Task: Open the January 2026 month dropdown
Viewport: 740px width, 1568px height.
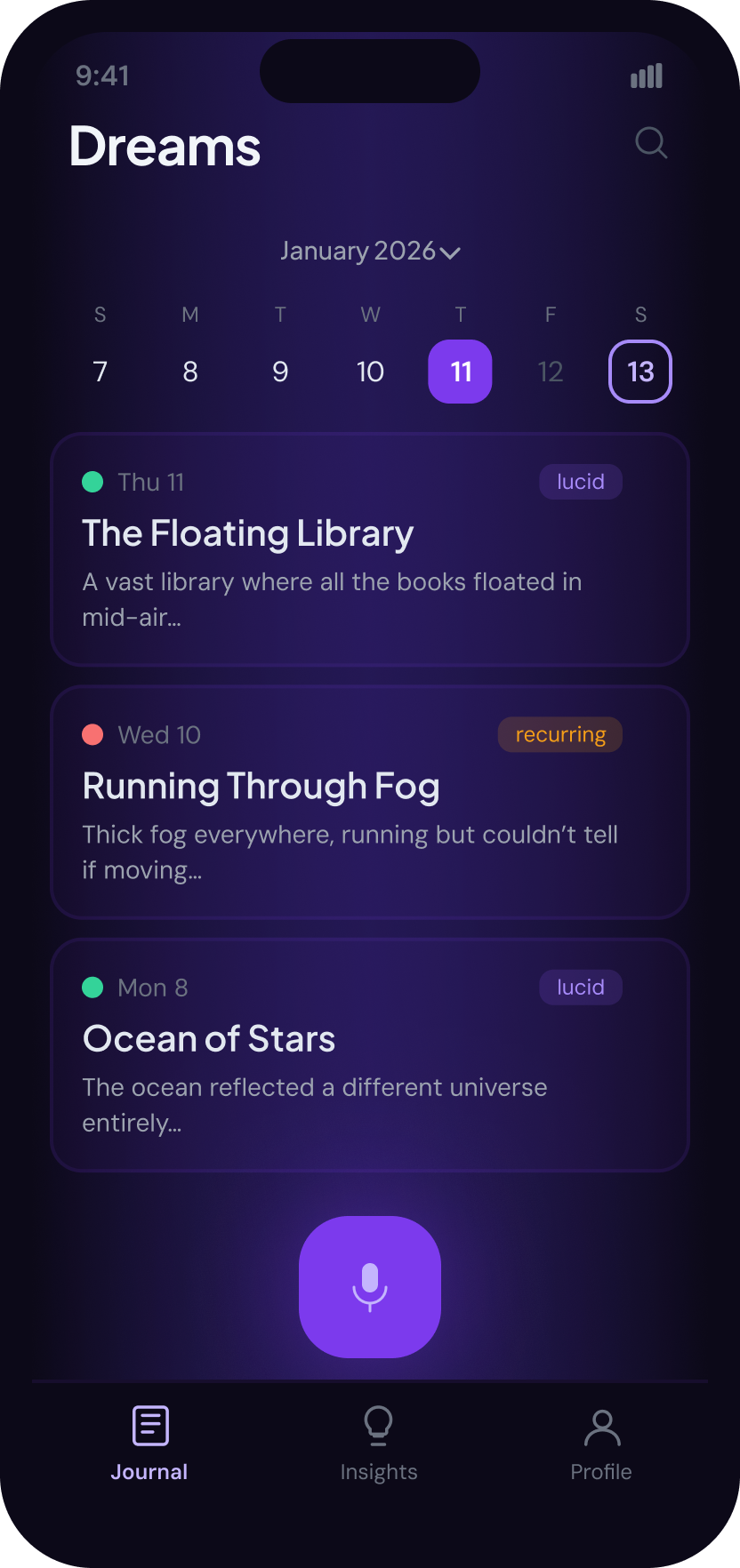Action: click(x=370, y=251)
